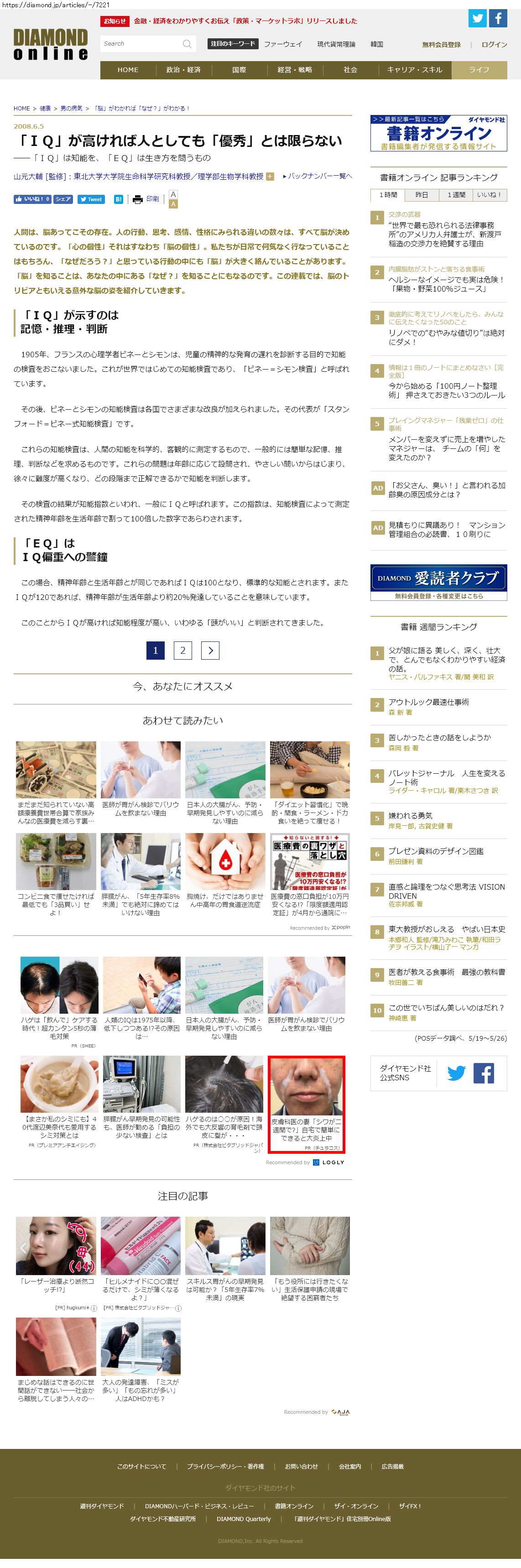Tweet this article
Viewport: 521px width, 1568px height.
coord(91,199)
